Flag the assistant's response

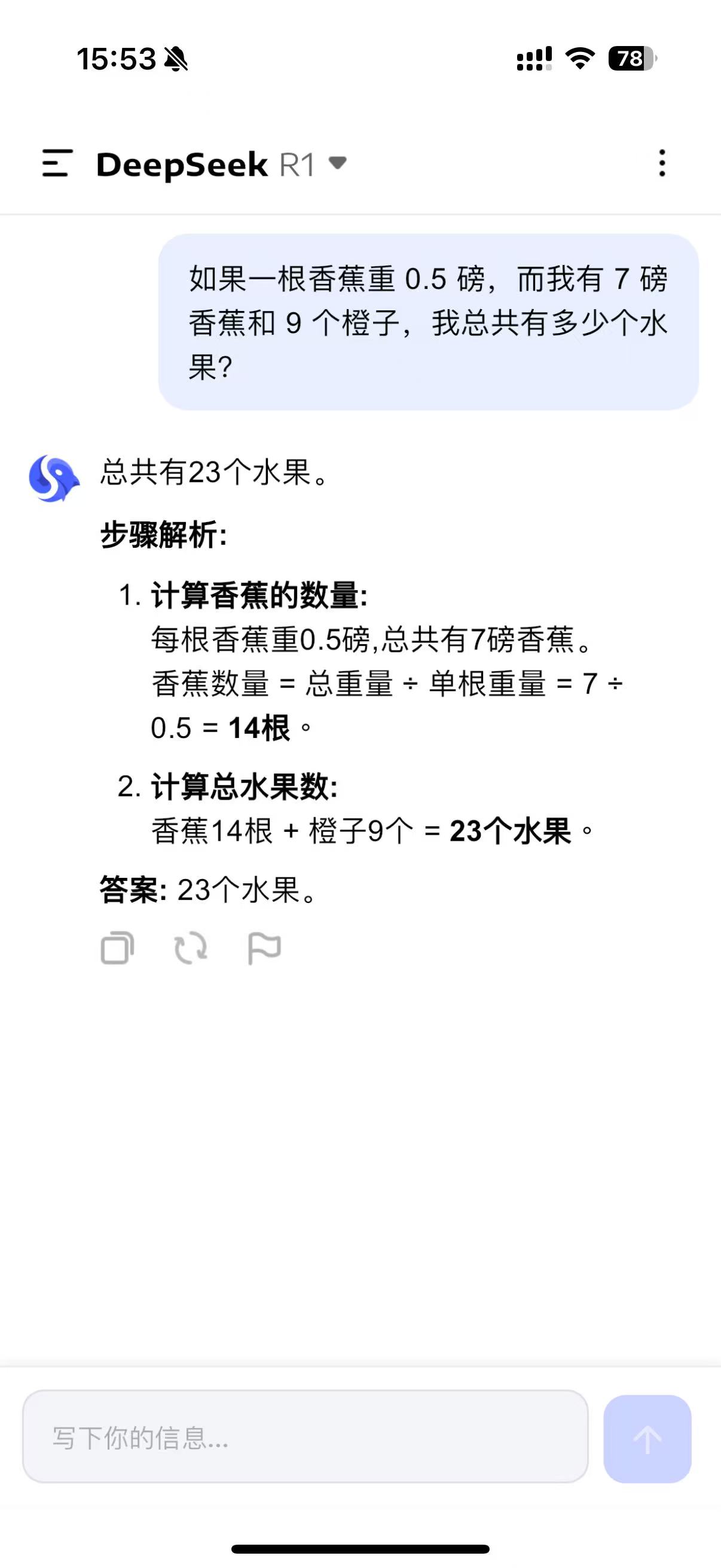tap(264, 948)
